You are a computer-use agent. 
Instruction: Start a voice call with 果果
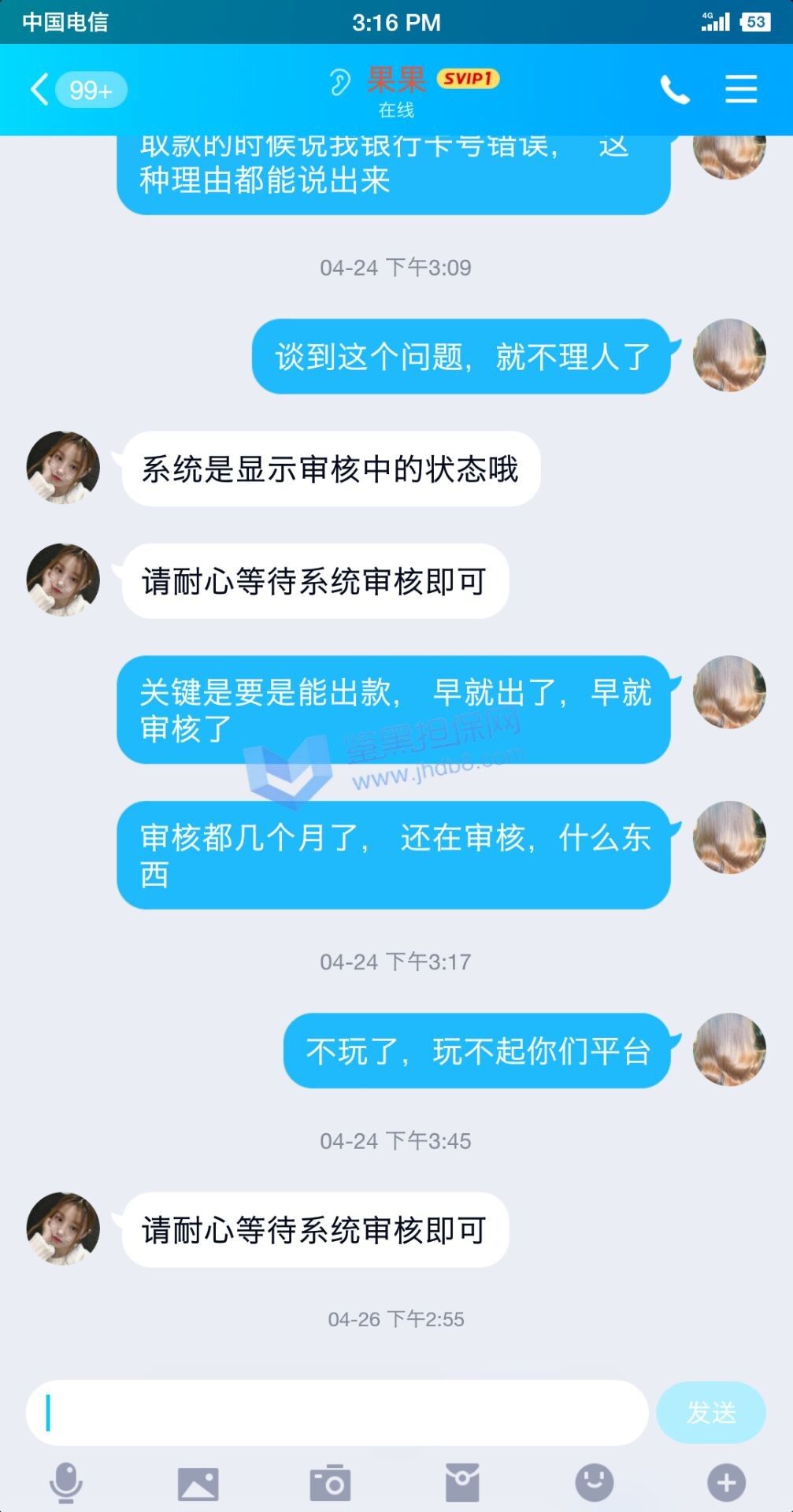pos(675,90)
